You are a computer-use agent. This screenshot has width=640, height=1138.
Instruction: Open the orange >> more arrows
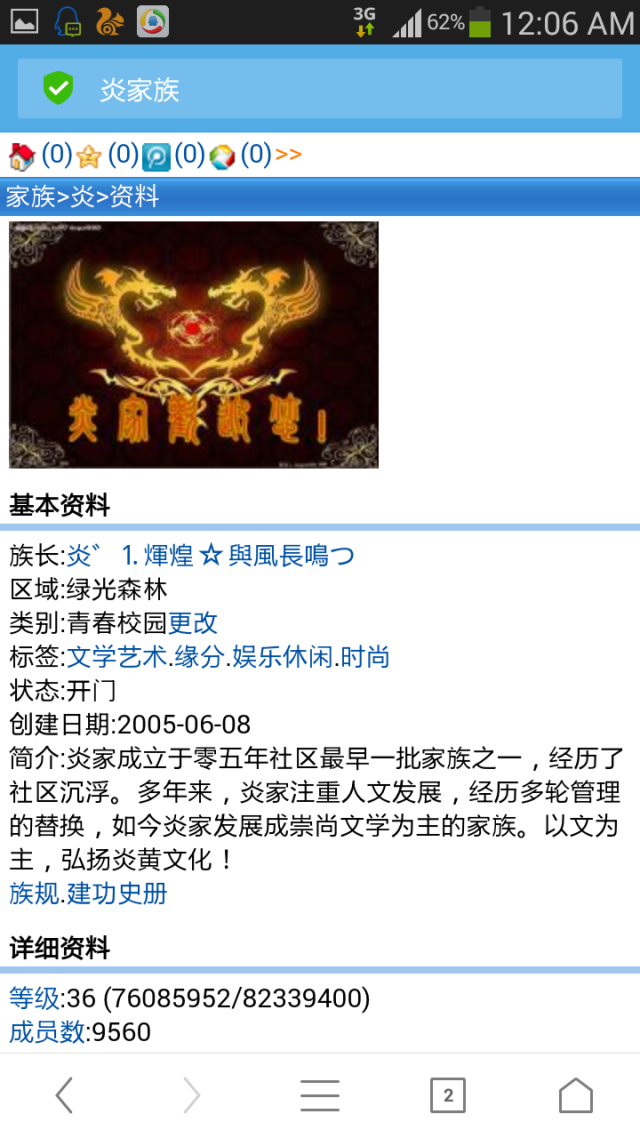click(288, 155)
